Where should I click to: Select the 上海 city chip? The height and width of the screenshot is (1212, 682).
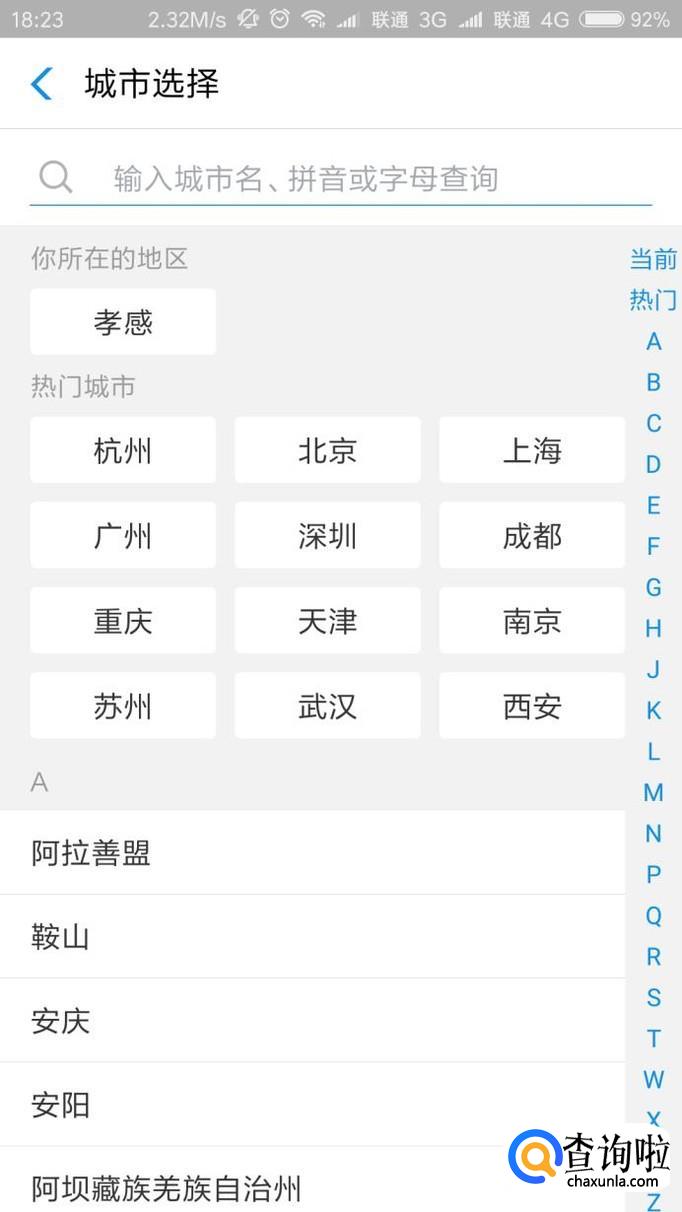[531, 450]
